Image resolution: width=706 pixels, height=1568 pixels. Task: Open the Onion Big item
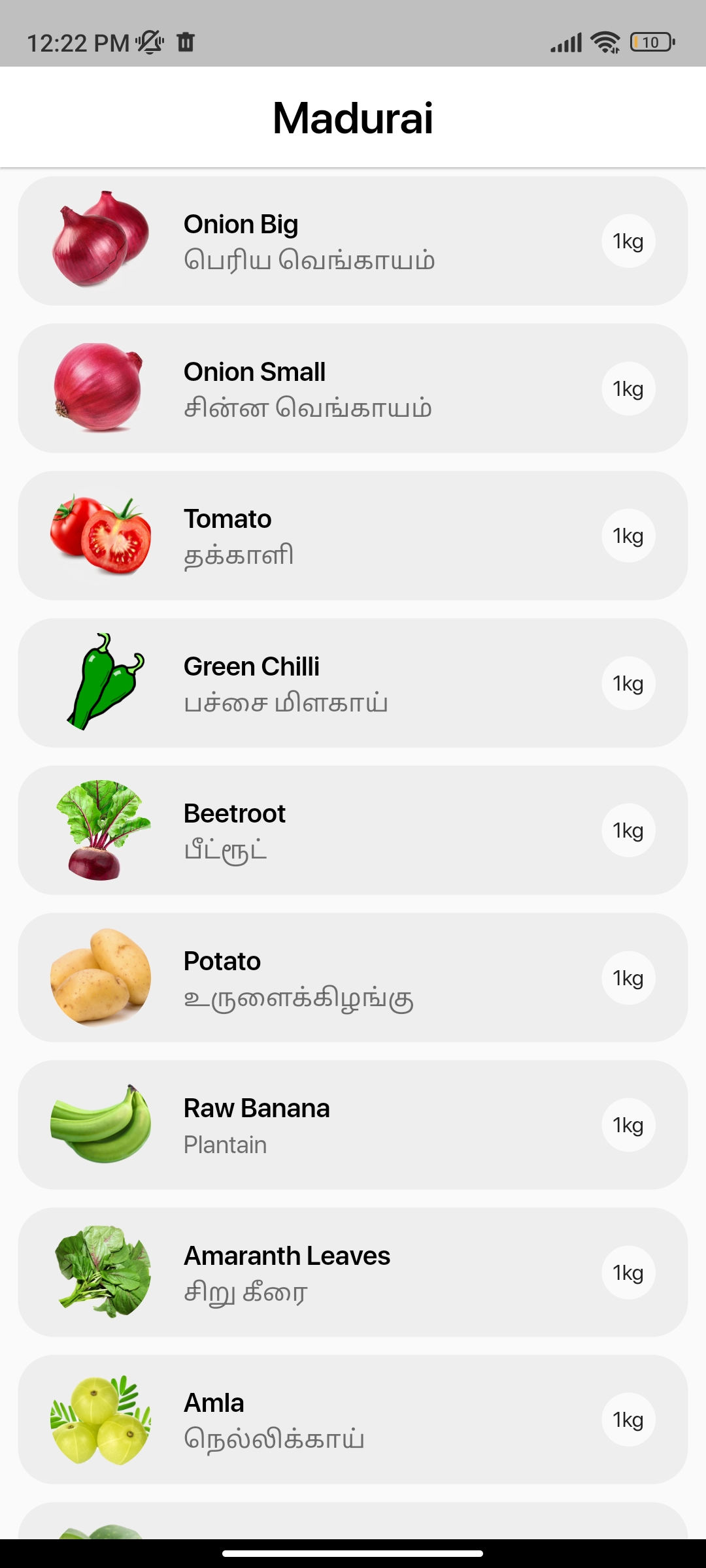(353, 241)
